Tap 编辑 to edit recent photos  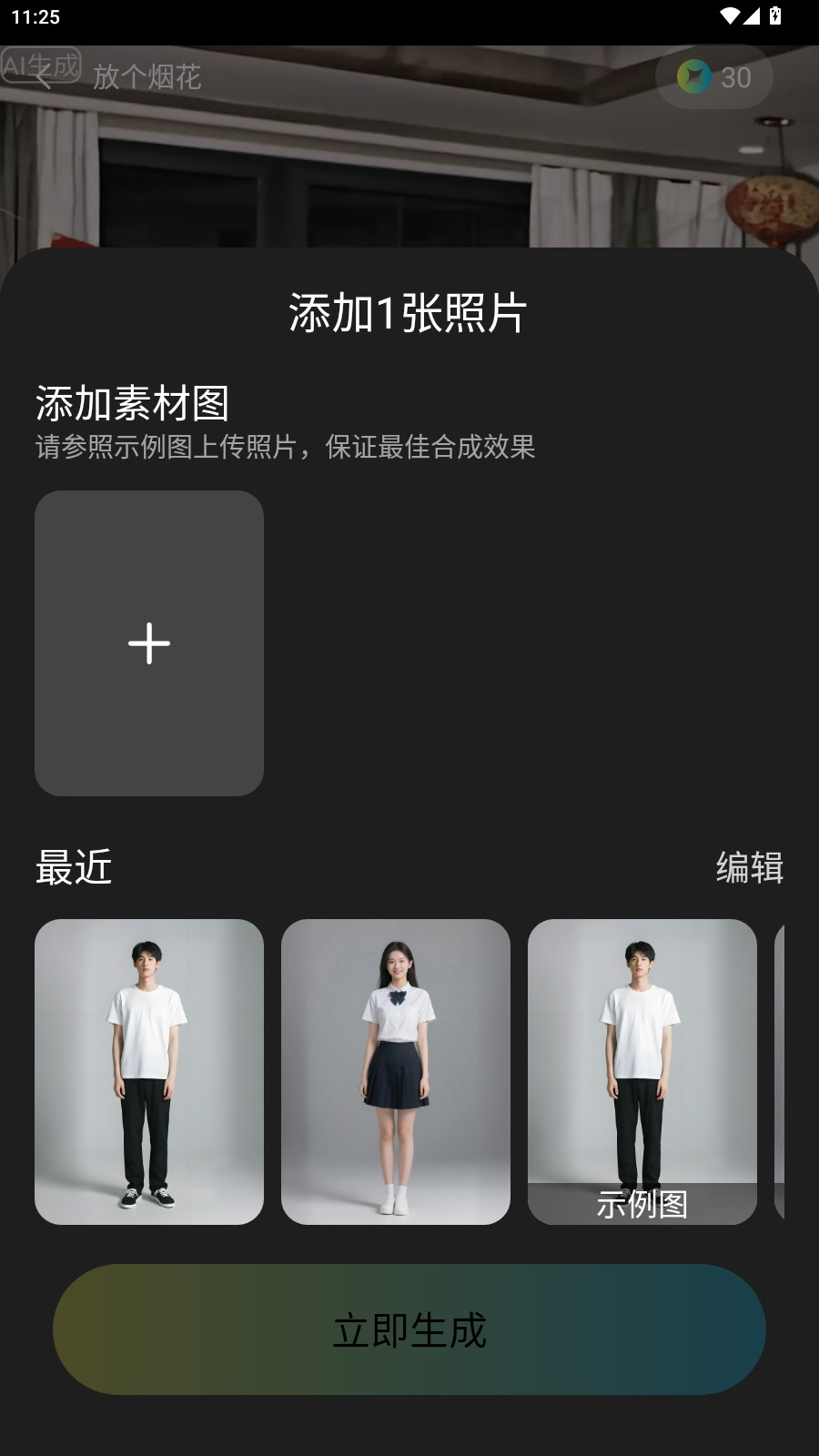(x=749, y=867)
